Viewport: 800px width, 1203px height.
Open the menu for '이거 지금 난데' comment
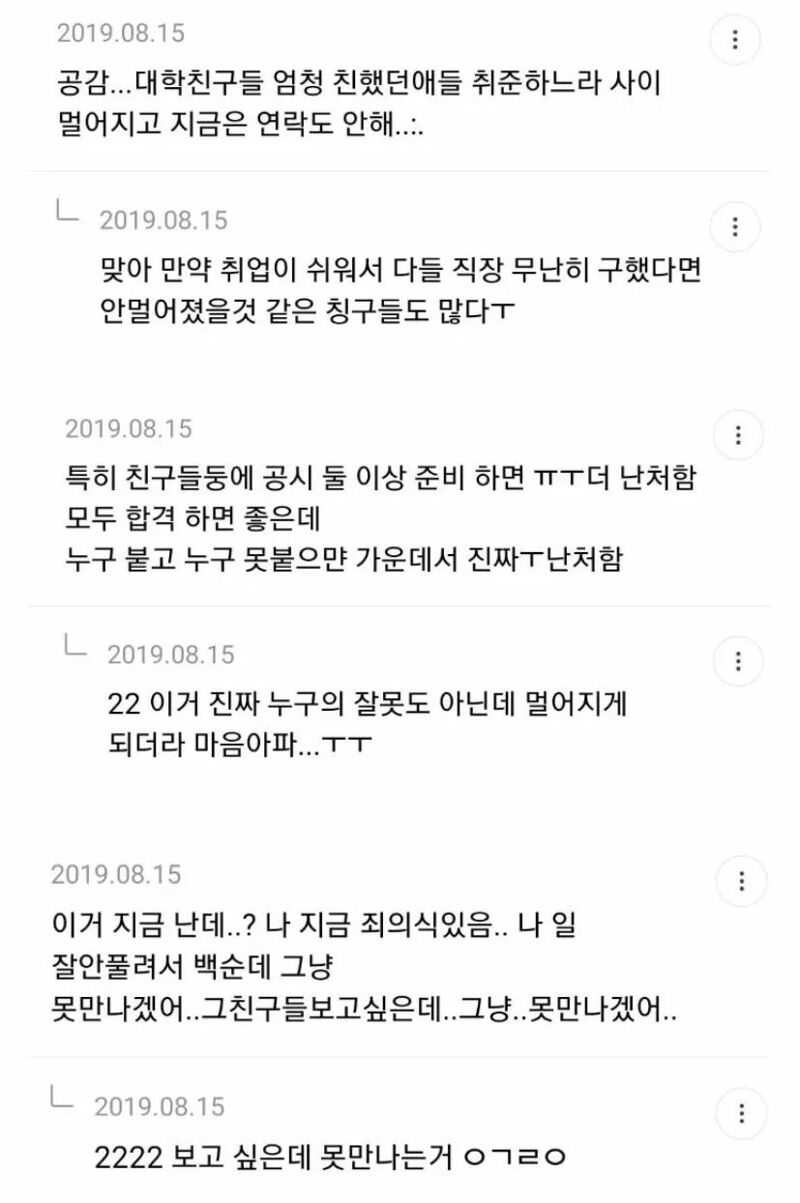[741, 881]
